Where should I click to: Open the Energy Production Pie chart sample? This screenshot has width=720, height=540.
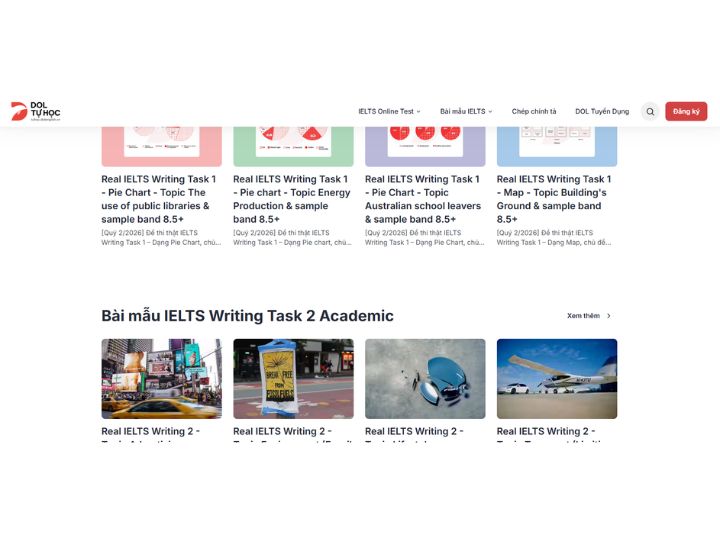click(292, 199)
